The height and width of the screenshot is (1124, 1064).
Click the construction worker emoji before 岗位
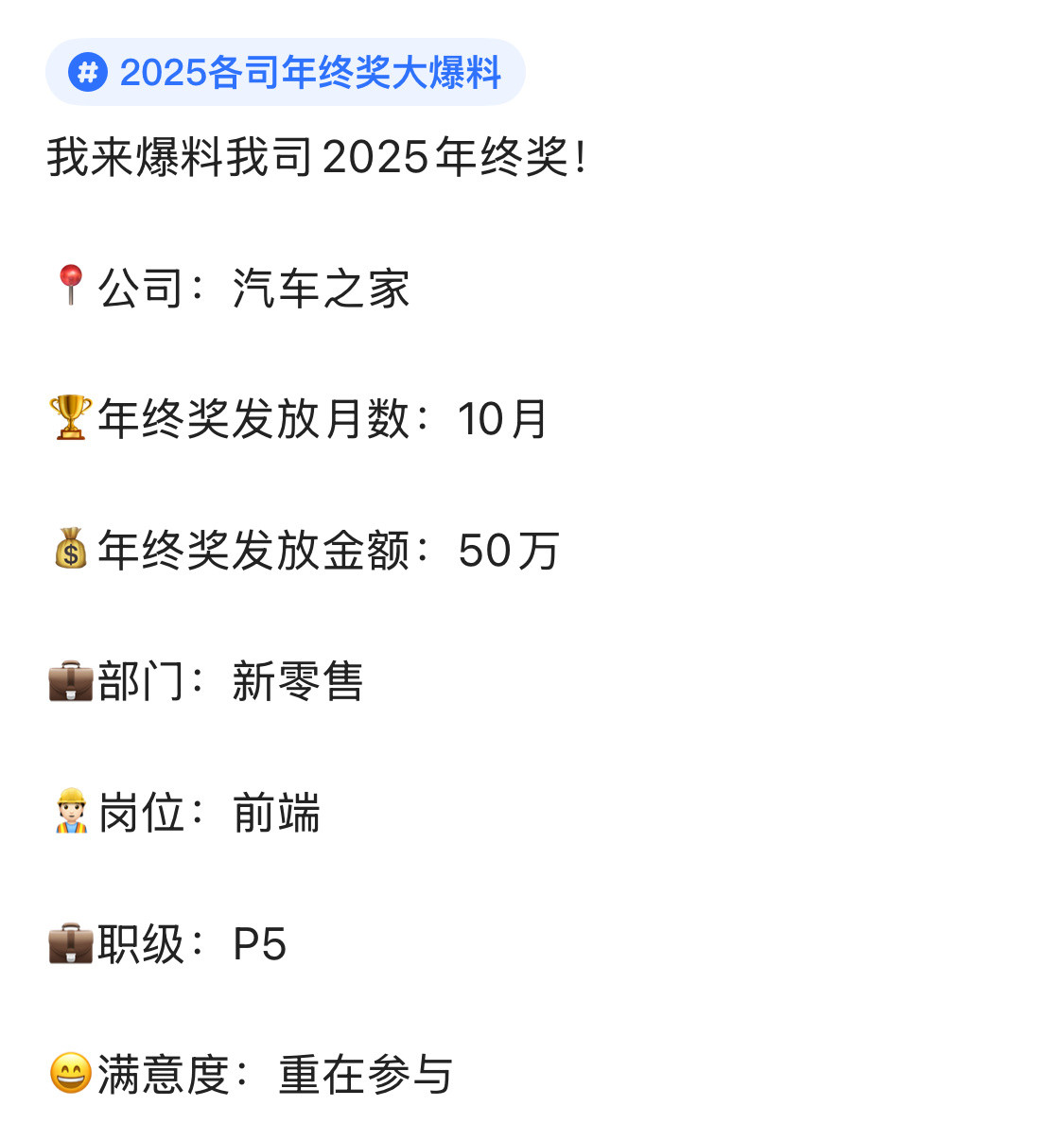pos(68,812)
